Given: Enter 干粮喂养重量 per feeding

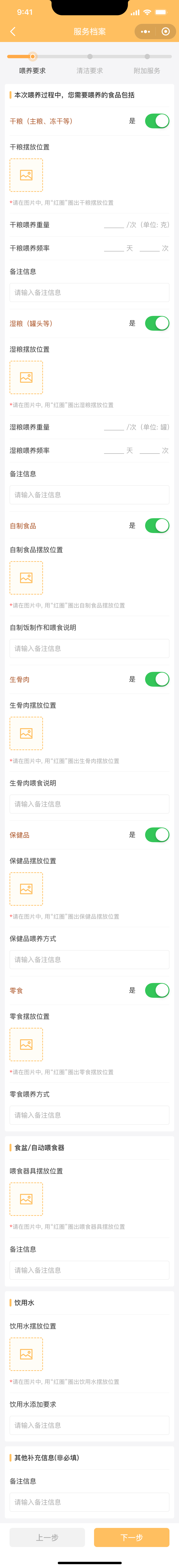Looking at the screenshot, I should (114, 225).
